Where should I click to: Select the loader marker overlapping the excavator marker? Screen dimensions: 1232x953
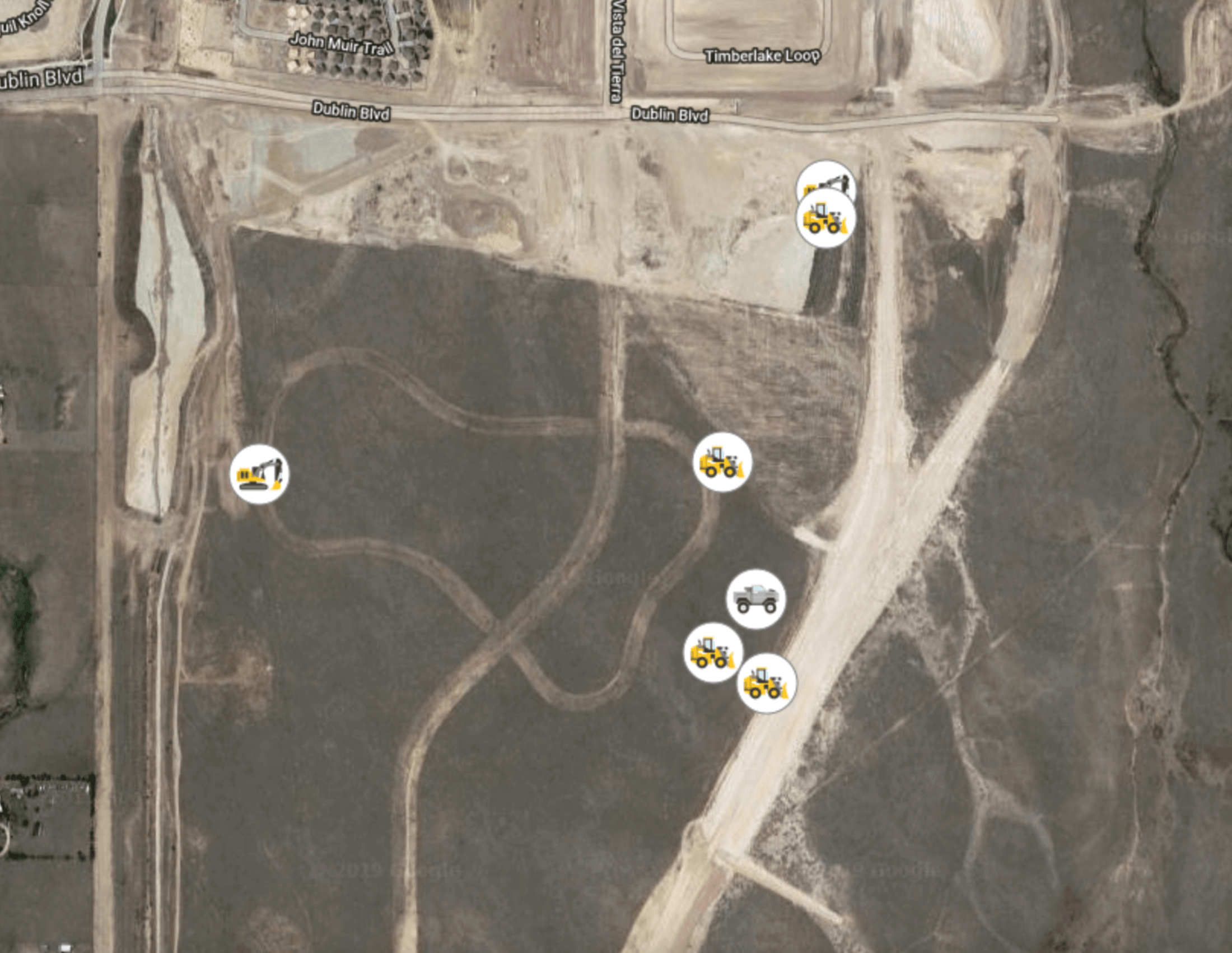click(826, 219)
